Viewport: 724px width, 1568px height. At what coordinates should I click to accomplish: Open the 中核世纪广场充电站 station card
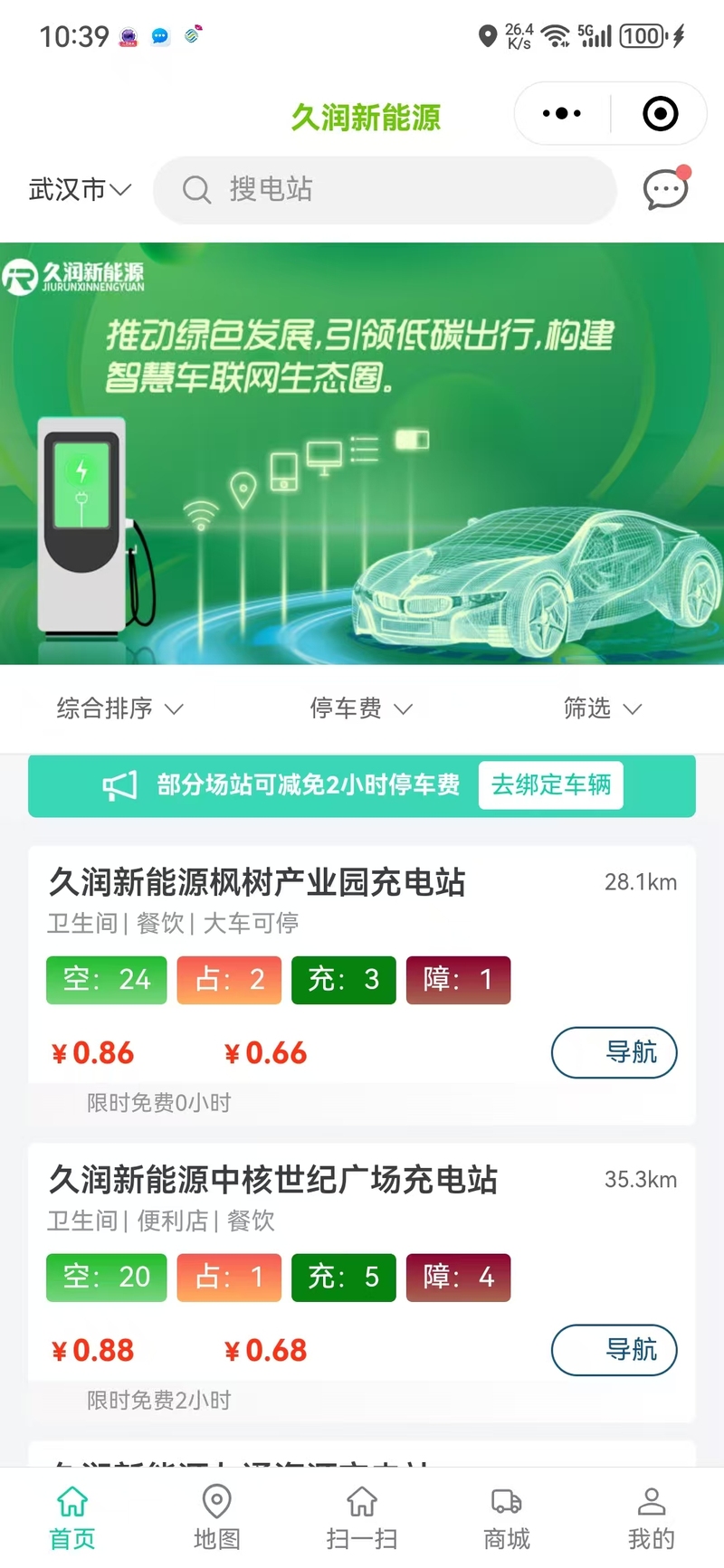362,1282
